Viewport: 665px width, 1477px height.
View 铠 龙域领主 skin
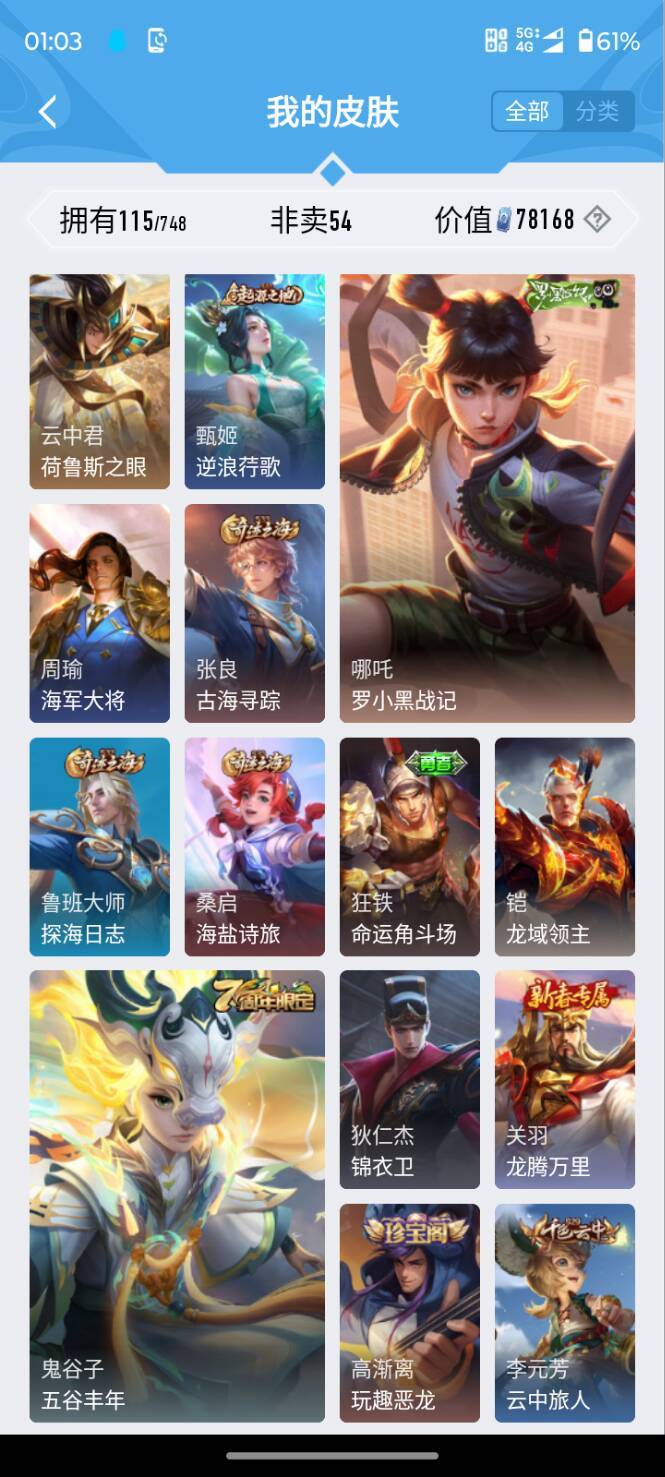coord(564,846)
